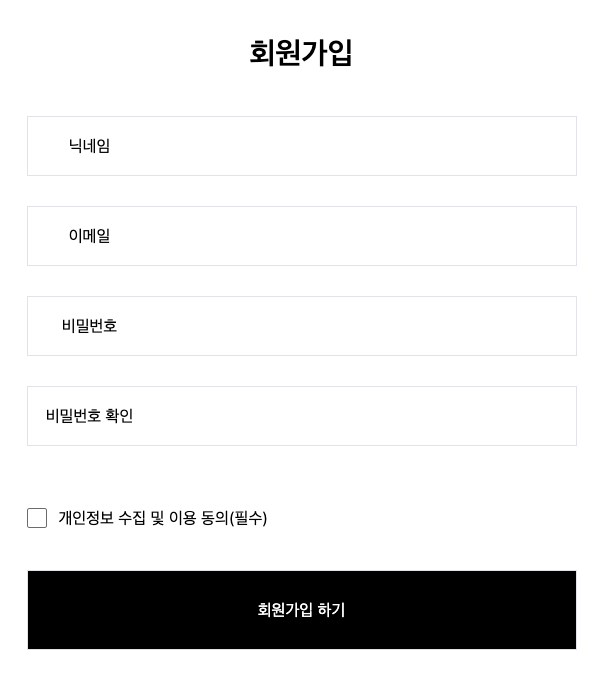Check 개인정보 수집 및 이용 동의 checkbox

(x=37, y=518)
